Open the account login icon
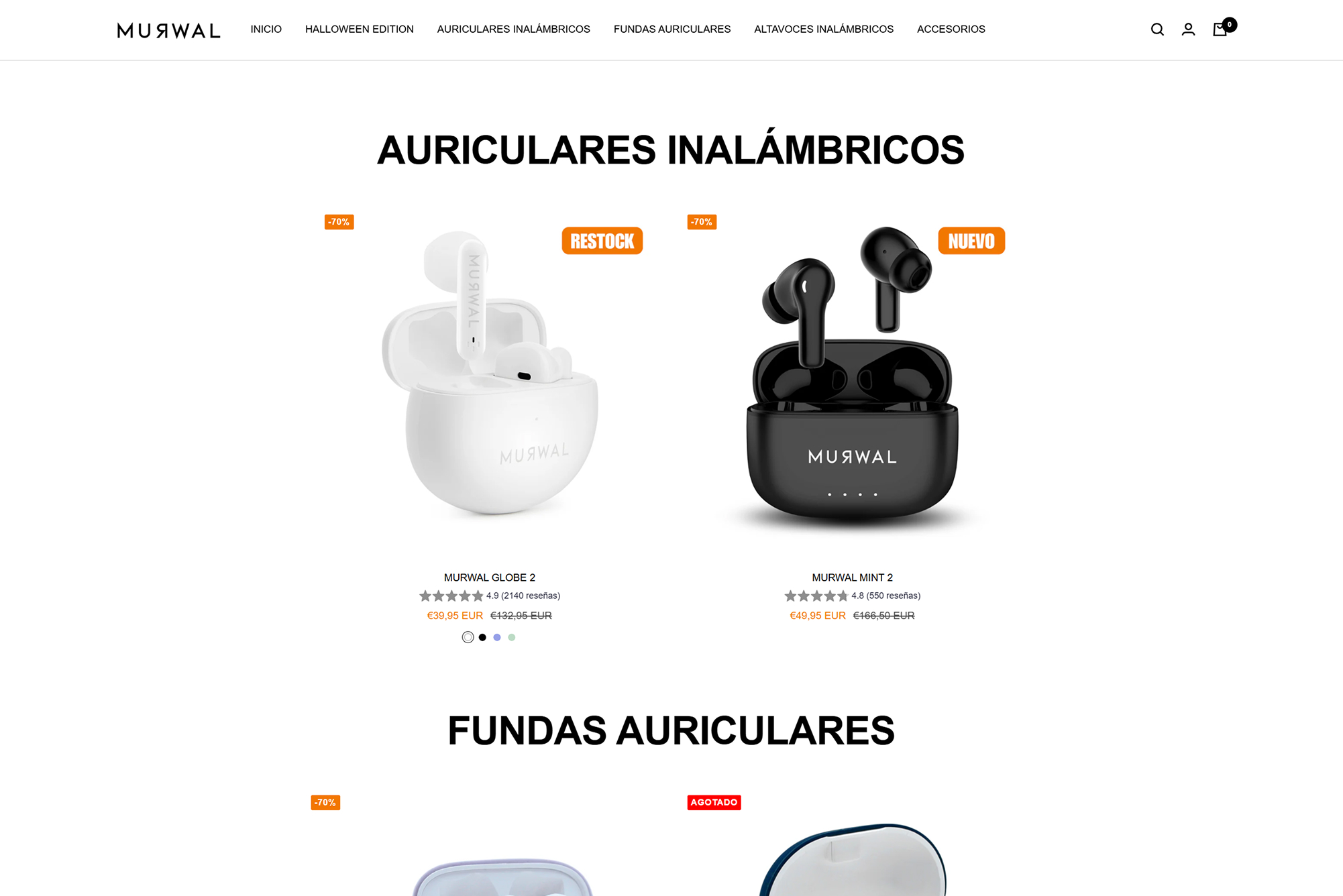This screenshot has width=1343, height=896. [x=1188, y=30]
